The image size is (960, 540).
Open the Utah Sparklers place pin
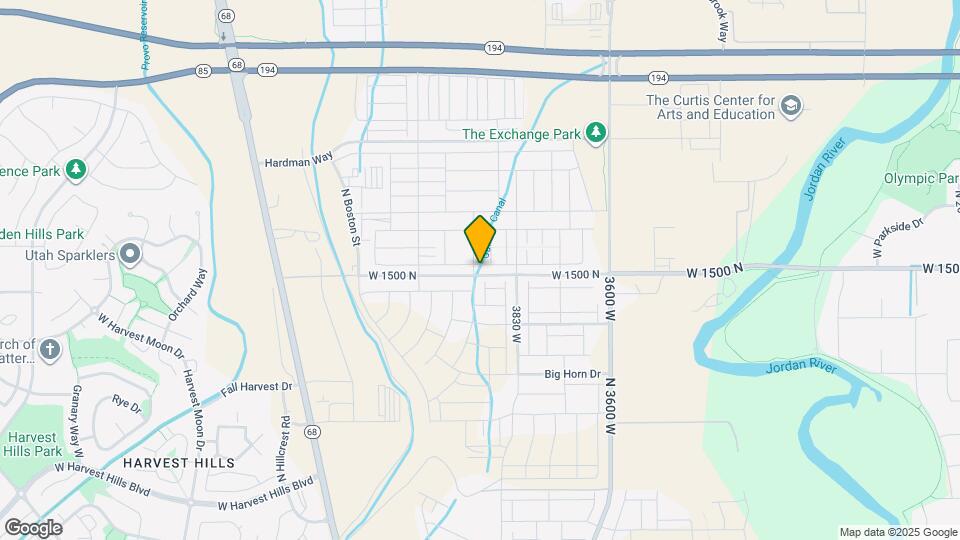(130, 254)
